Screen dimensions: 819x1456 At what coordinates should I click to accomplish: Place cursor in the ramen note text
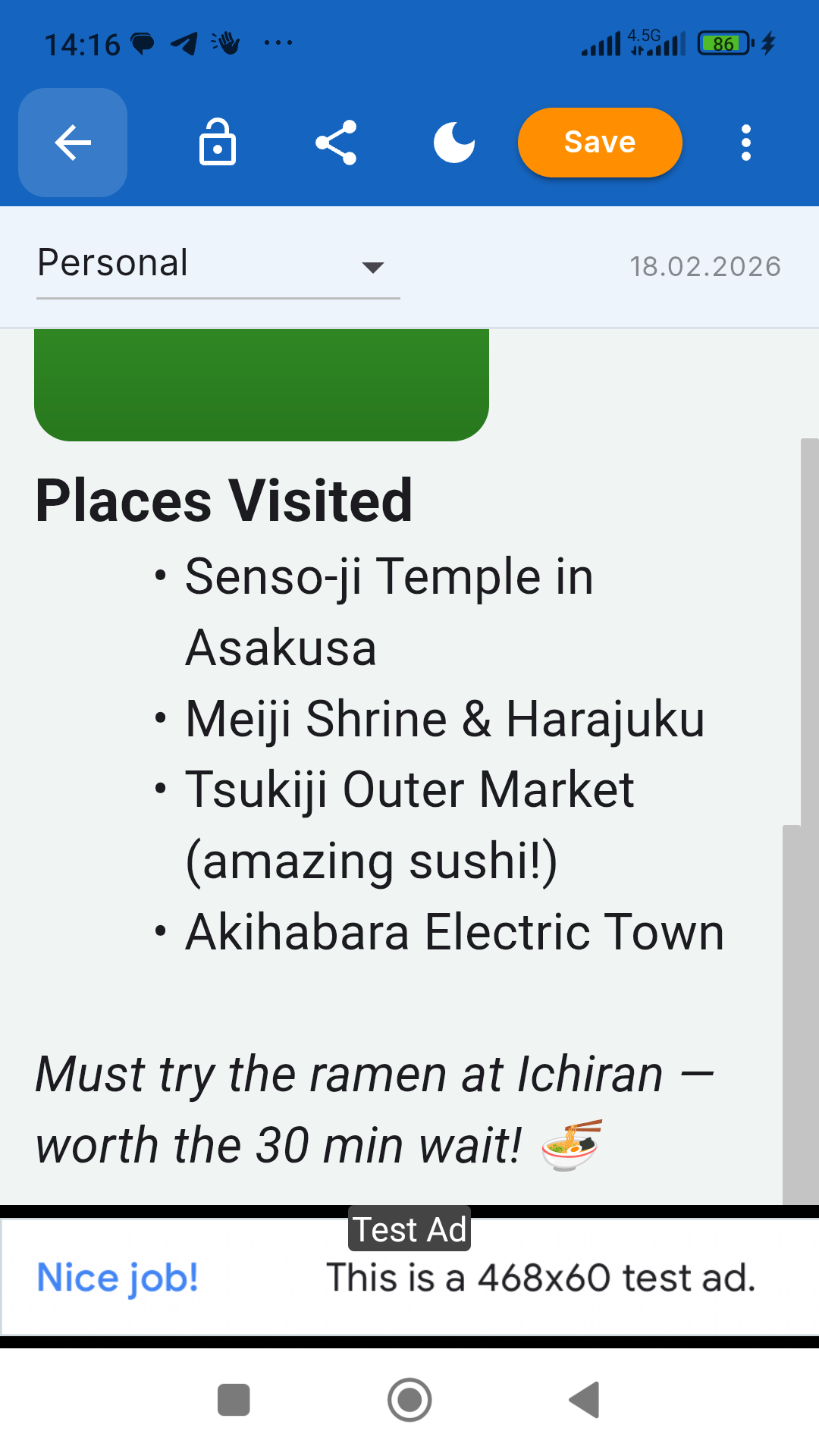point(375,1109)
